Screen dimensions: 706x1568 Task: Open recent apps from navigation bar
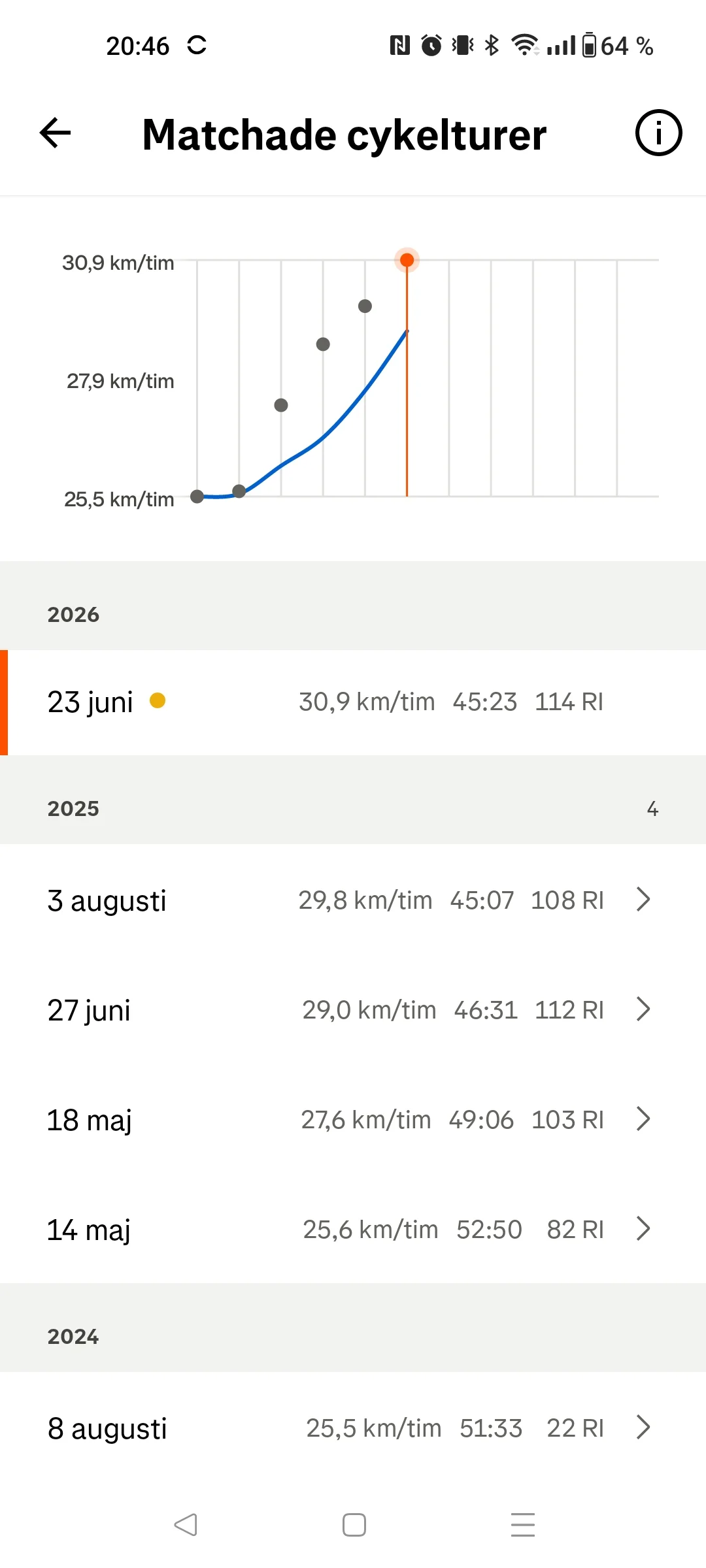coord(523,1525)
